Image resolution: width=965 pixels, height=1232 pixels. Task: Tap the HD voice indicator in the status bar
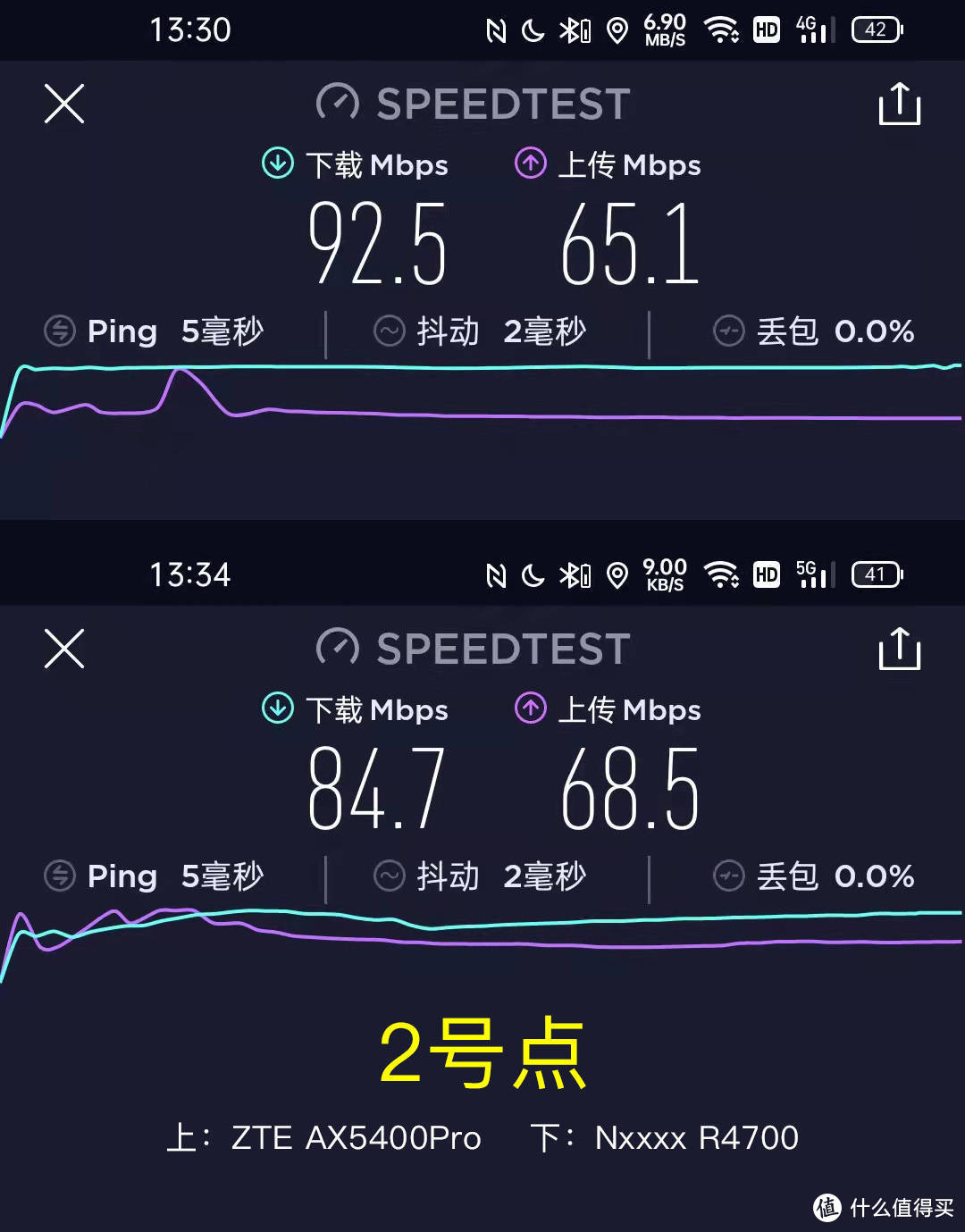click(x=765, y=29)
